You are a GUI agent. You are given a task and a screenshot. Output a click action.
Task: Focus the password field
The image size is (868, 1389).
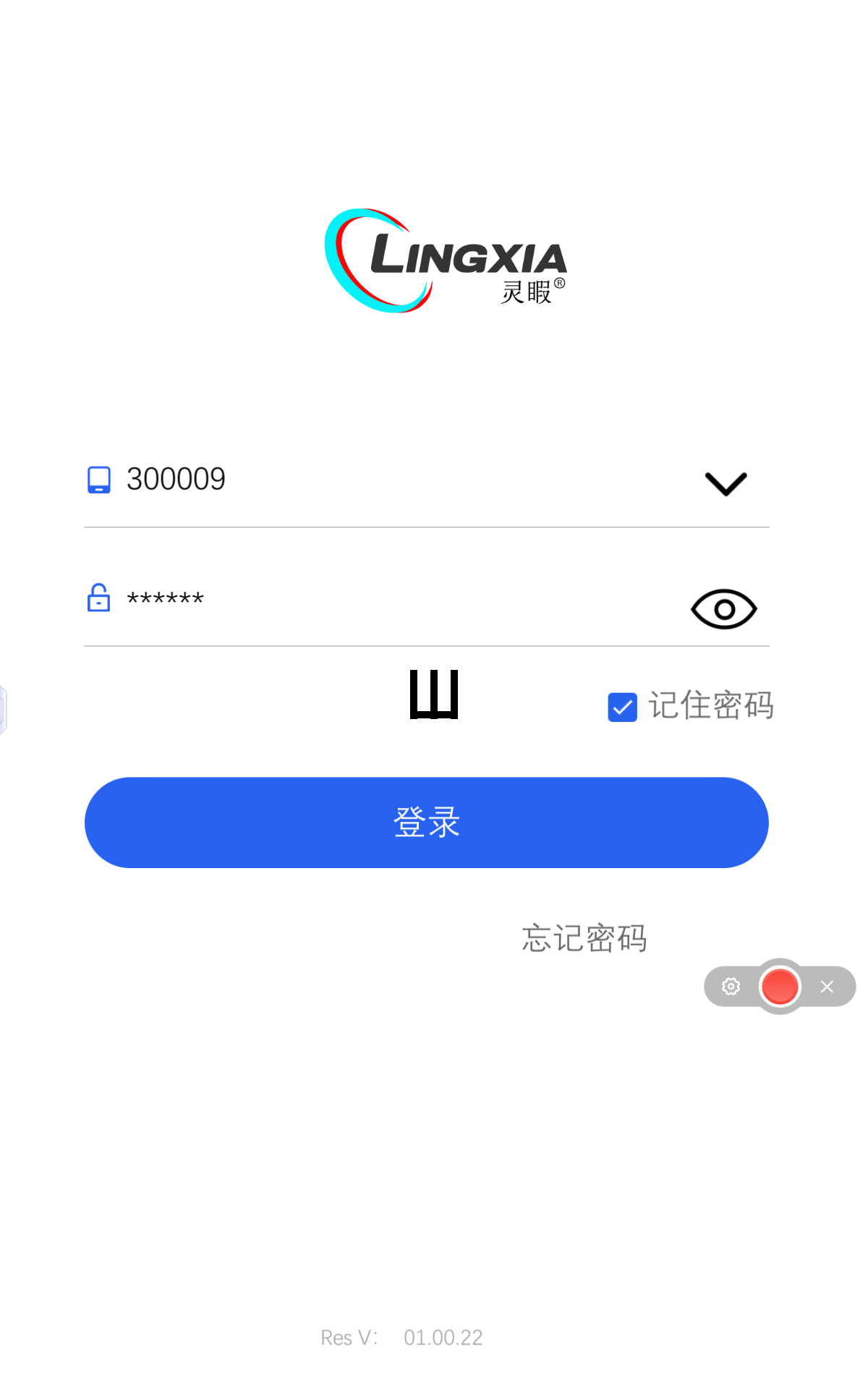pos(362,599)
